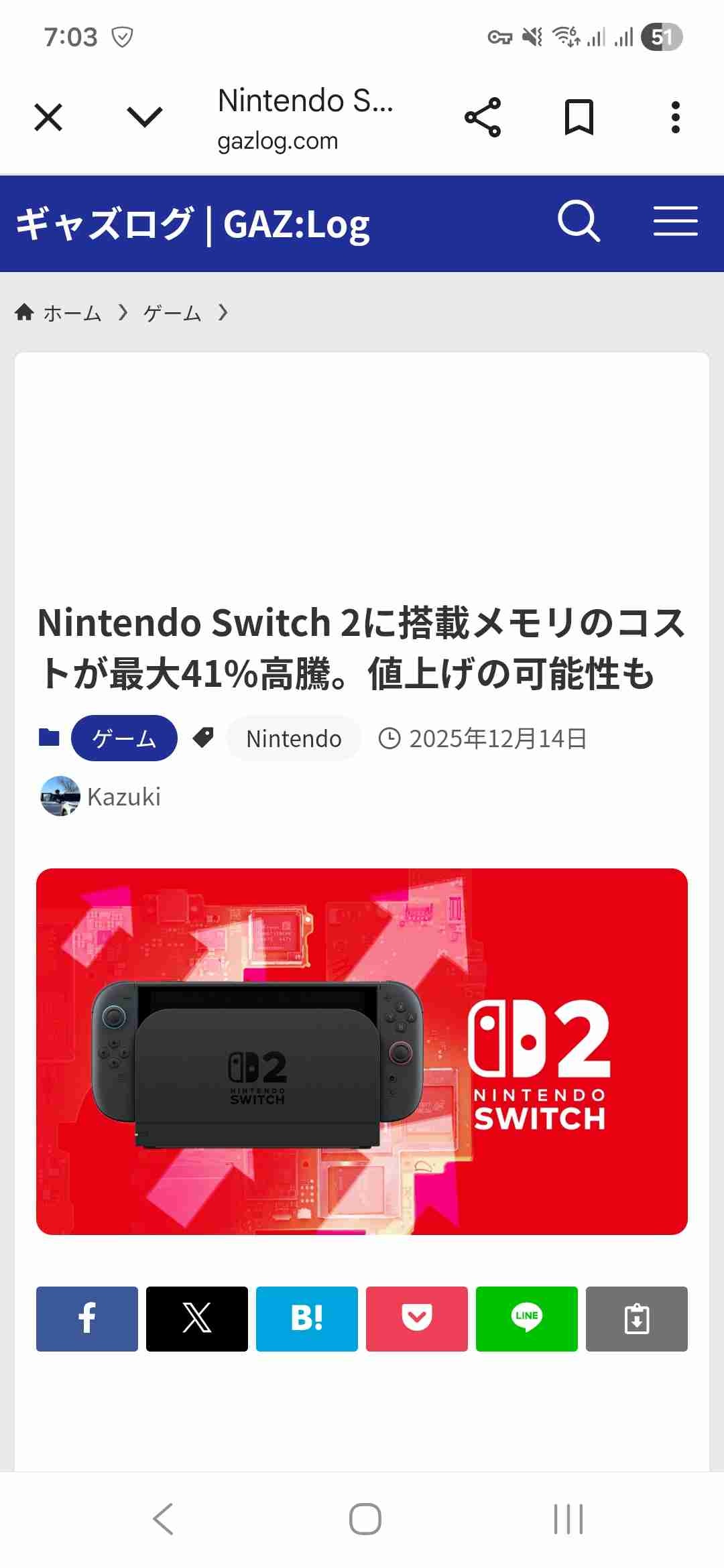This screenshot has height=1568, width=724.
Task: Open the site hamburger menu
Action: point(675,221)
